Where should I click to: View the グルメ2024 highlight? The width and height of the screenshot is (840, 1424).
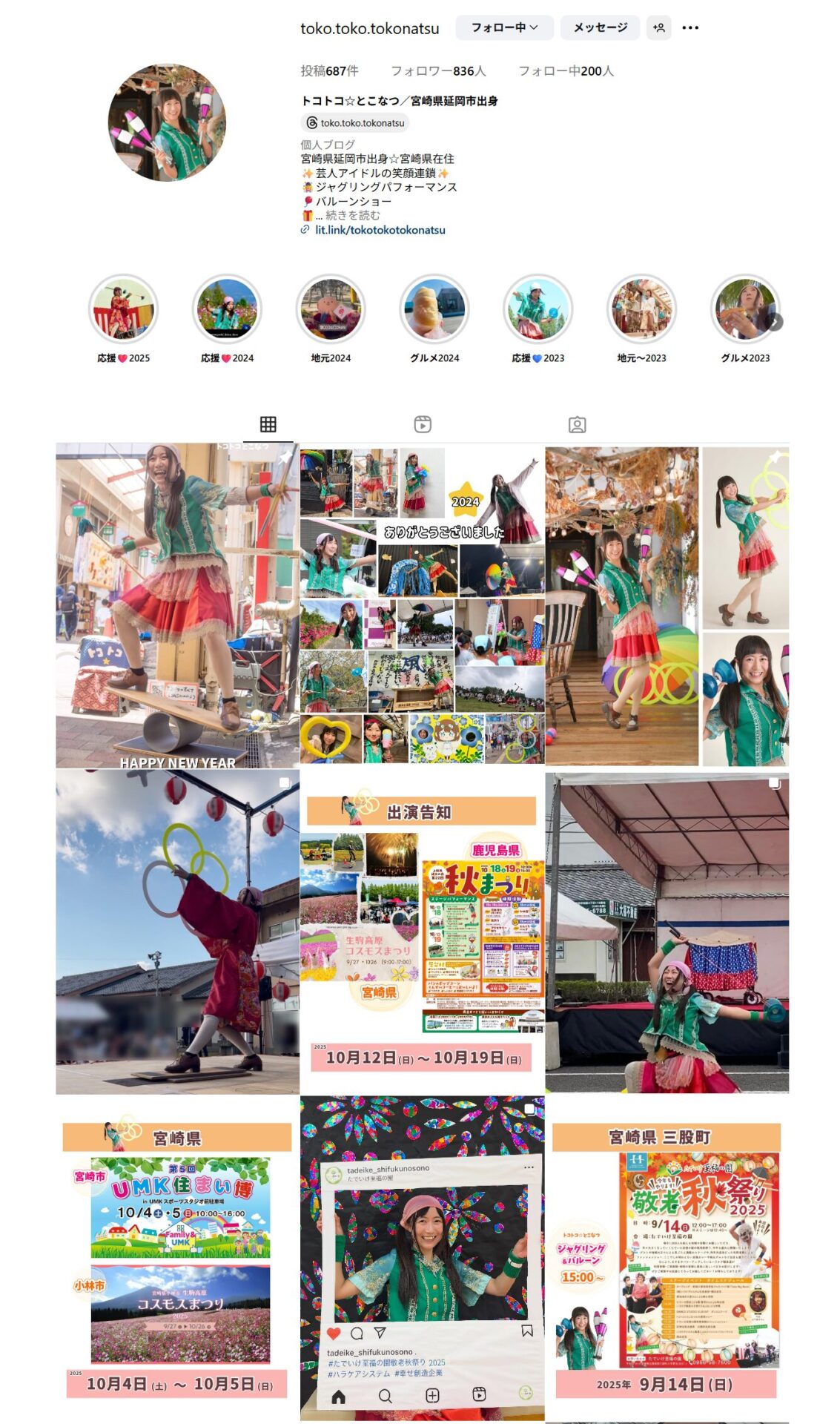click(x=434, y=310)
